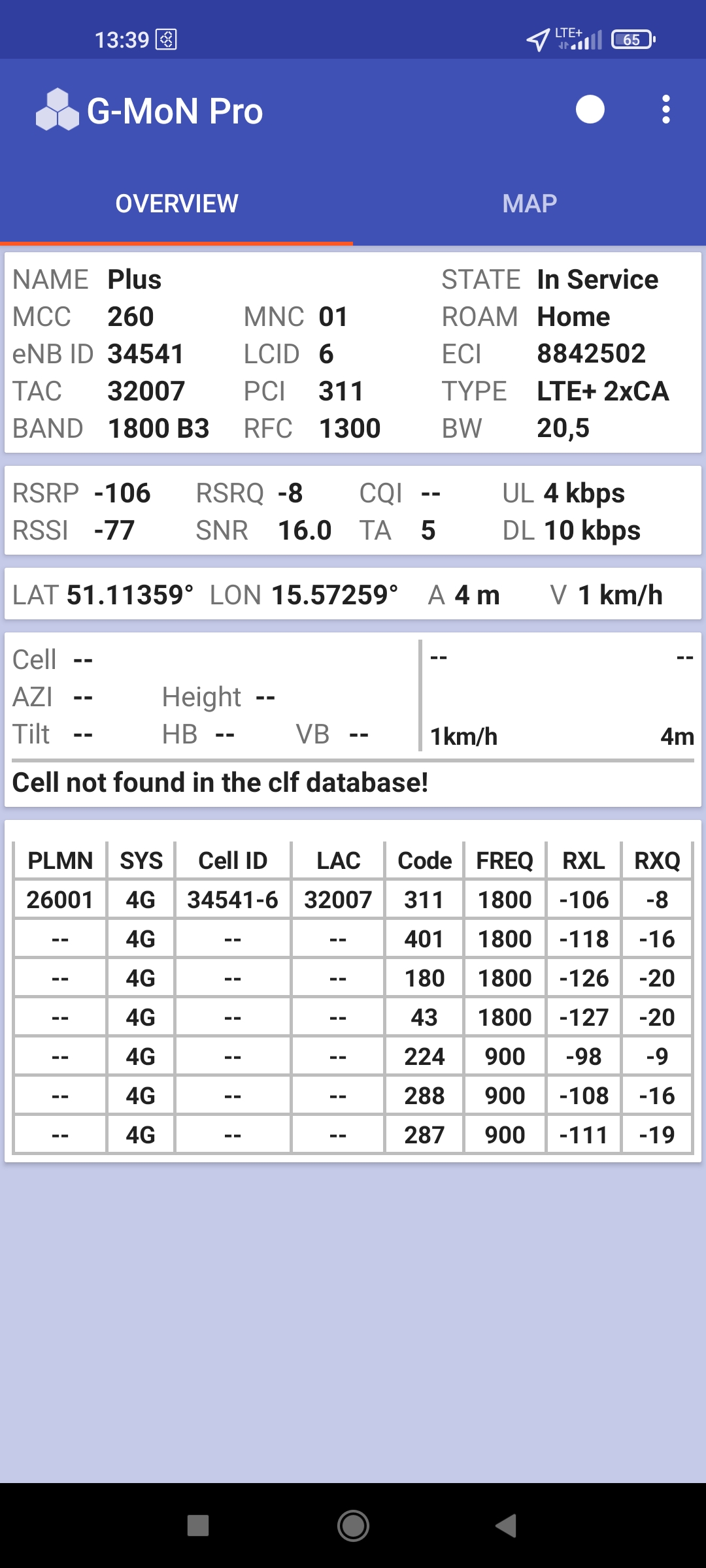
Task: Go back using the system back button
Action: 506,1526
